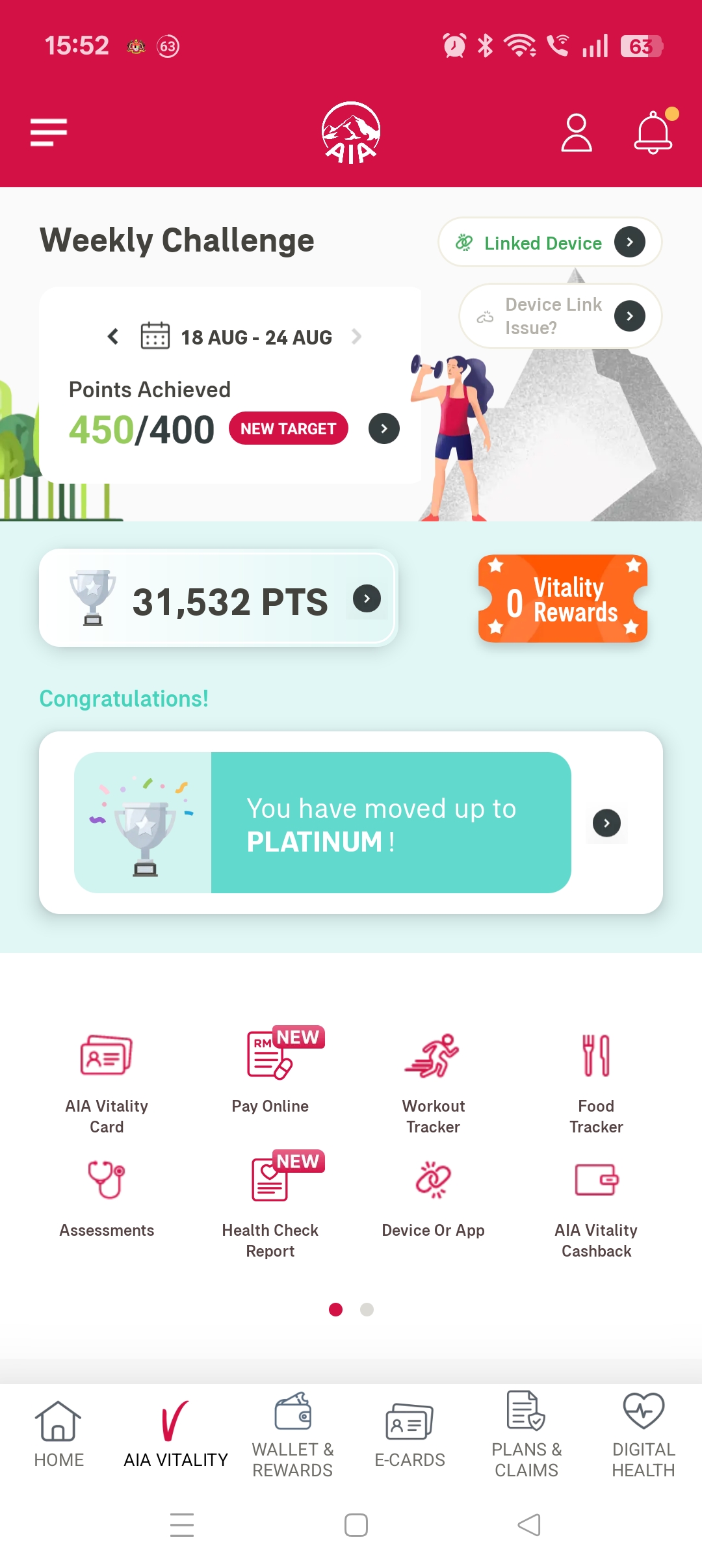Go to the previous week

[113, 337]
